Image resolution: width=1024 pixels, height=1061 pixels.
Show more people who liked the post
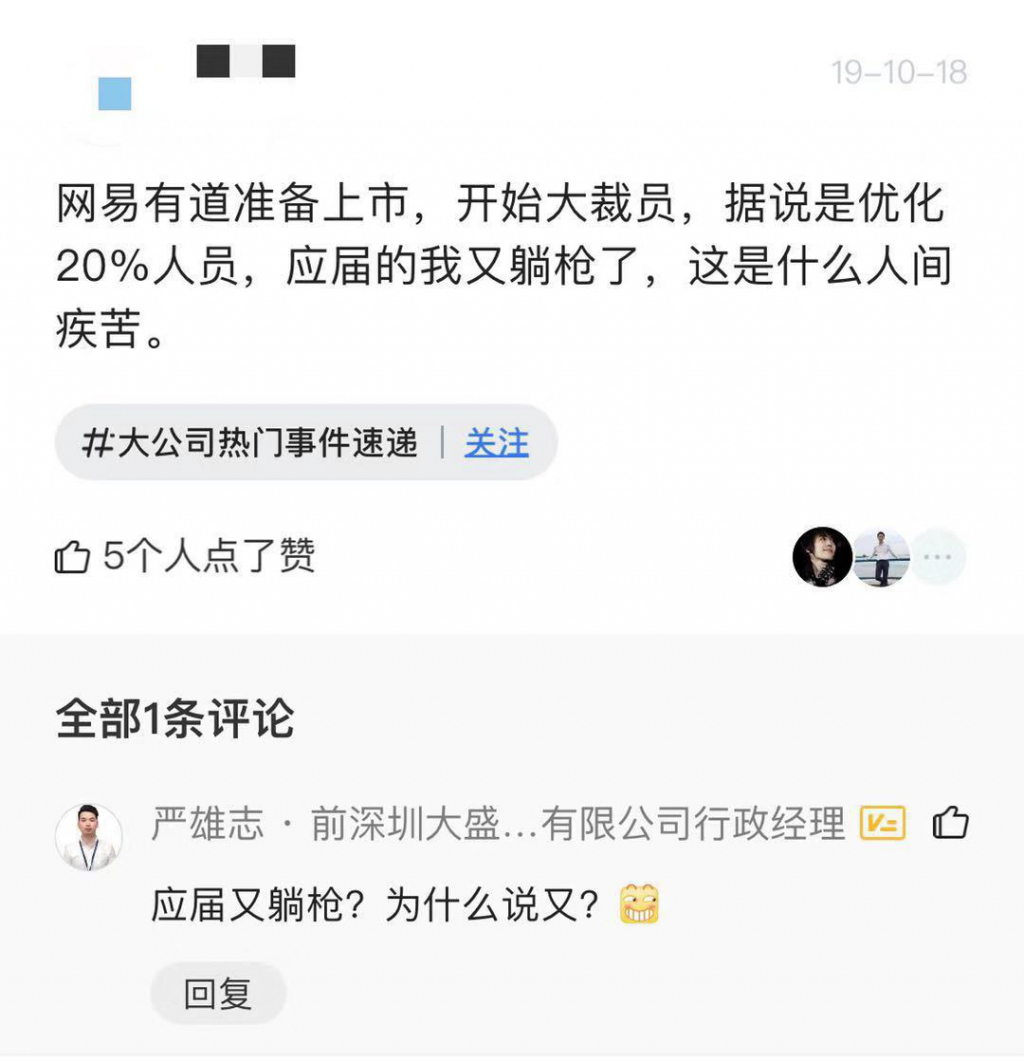click(937, 557)
